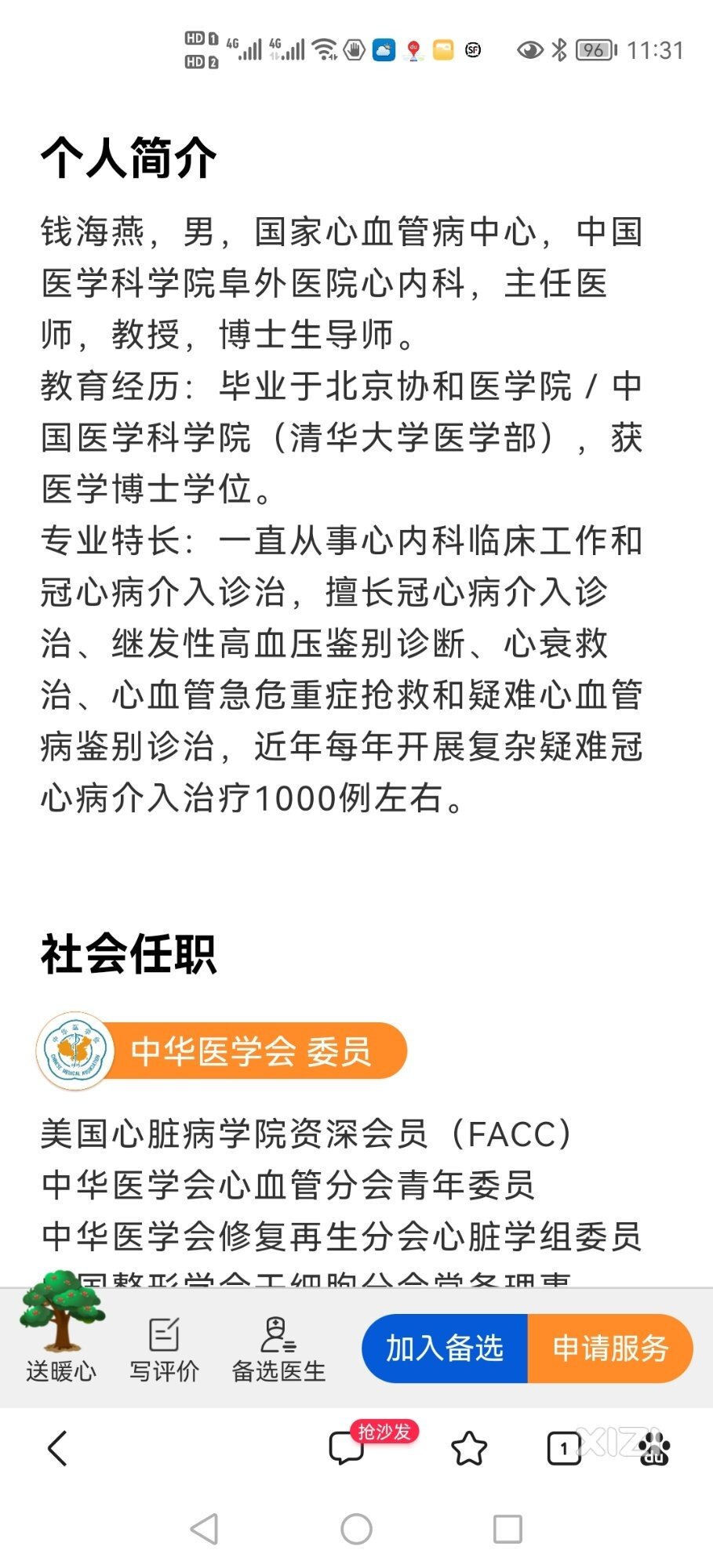This screenshot has height=1568, width=713.
Task: Tap the orange 申请服务 button
Action: pyautogui.click(x=610, y=1348)
